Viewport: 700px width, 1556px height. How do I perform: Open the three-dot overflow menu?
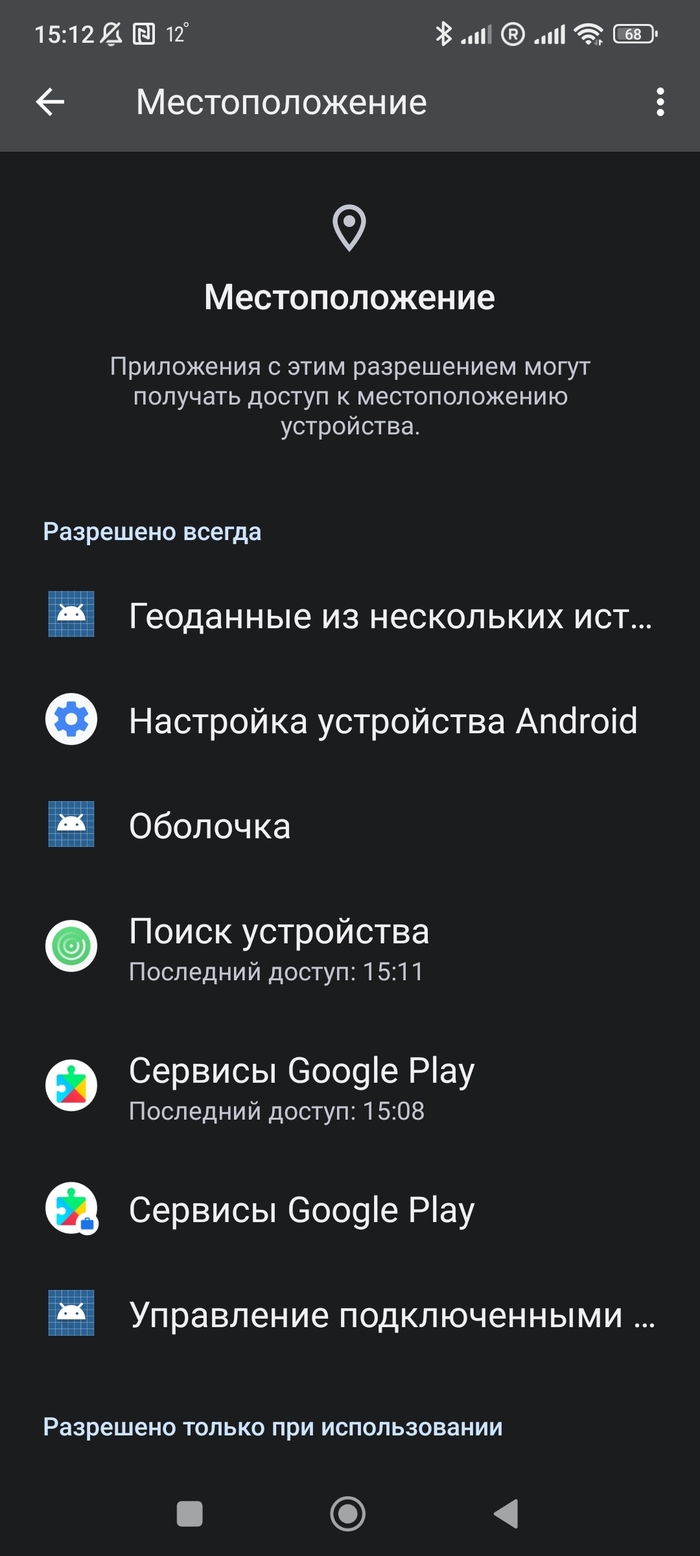click(660, 102)
